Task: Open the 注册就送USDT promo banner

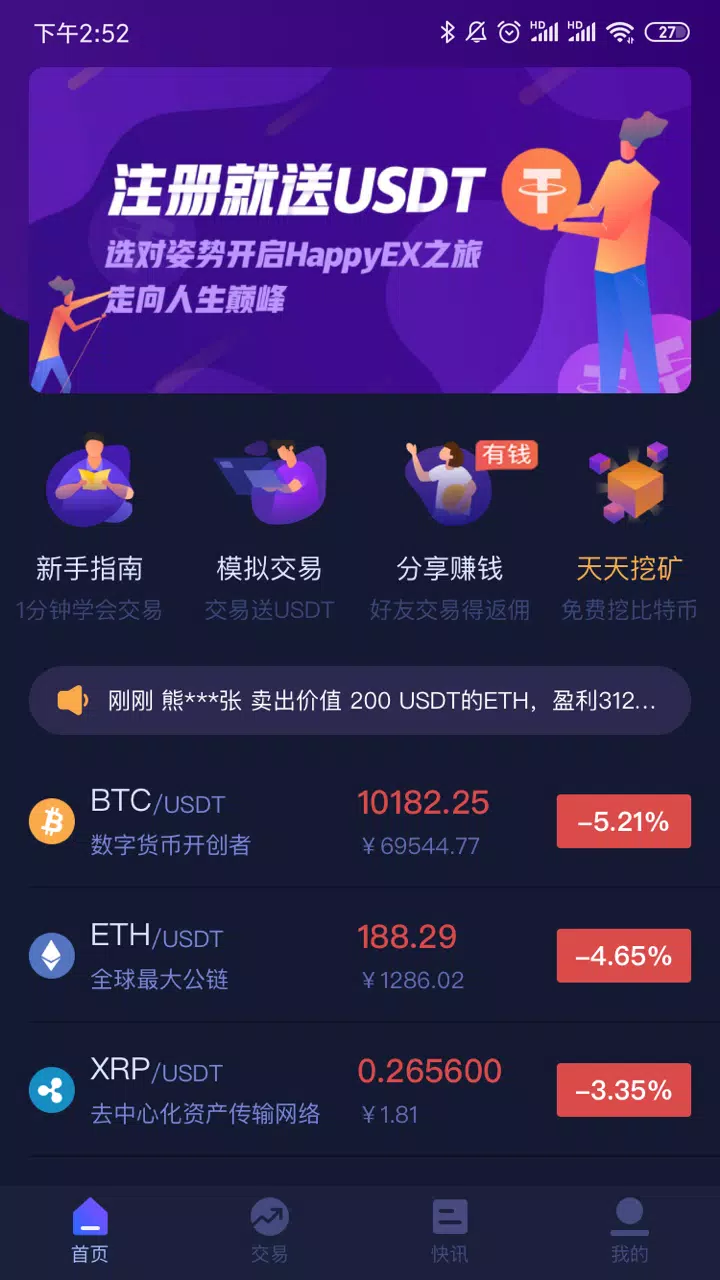Action: coord(360,230)
